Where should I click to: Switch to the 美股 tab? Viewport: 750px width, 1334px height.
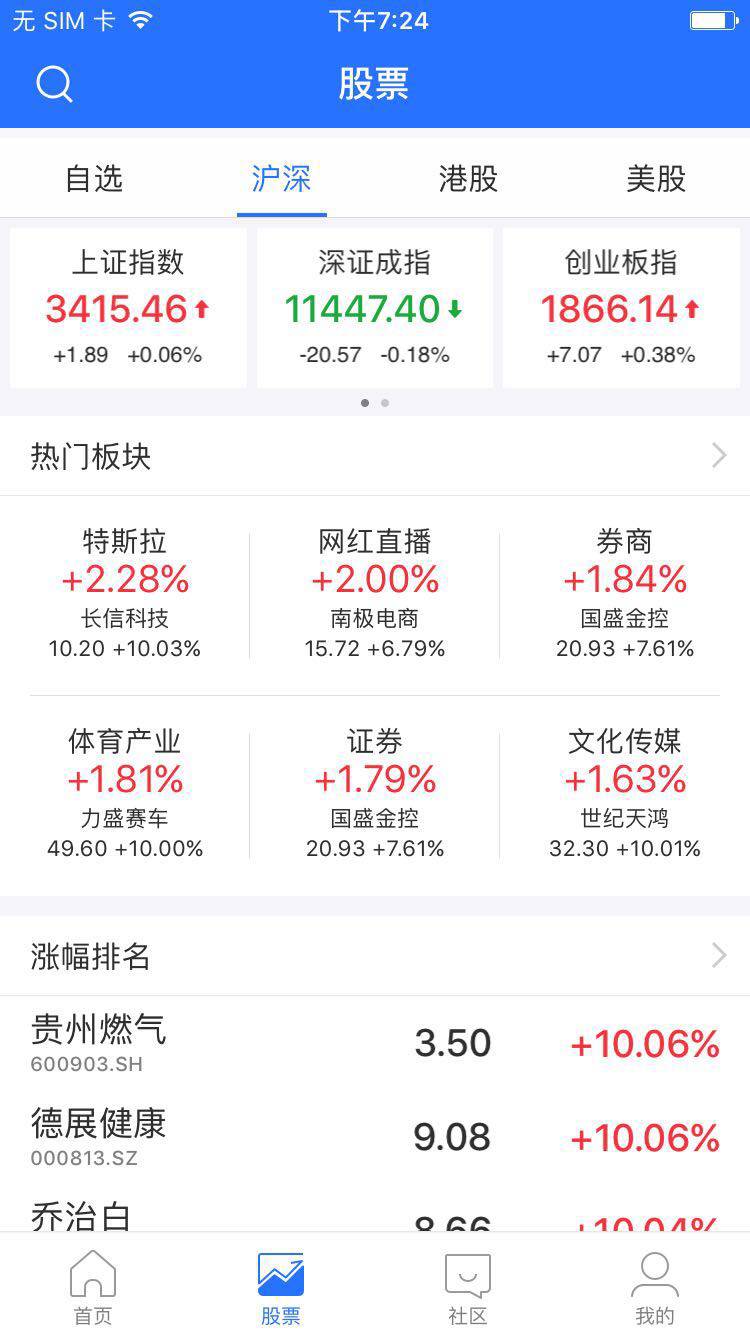(656, 179)
